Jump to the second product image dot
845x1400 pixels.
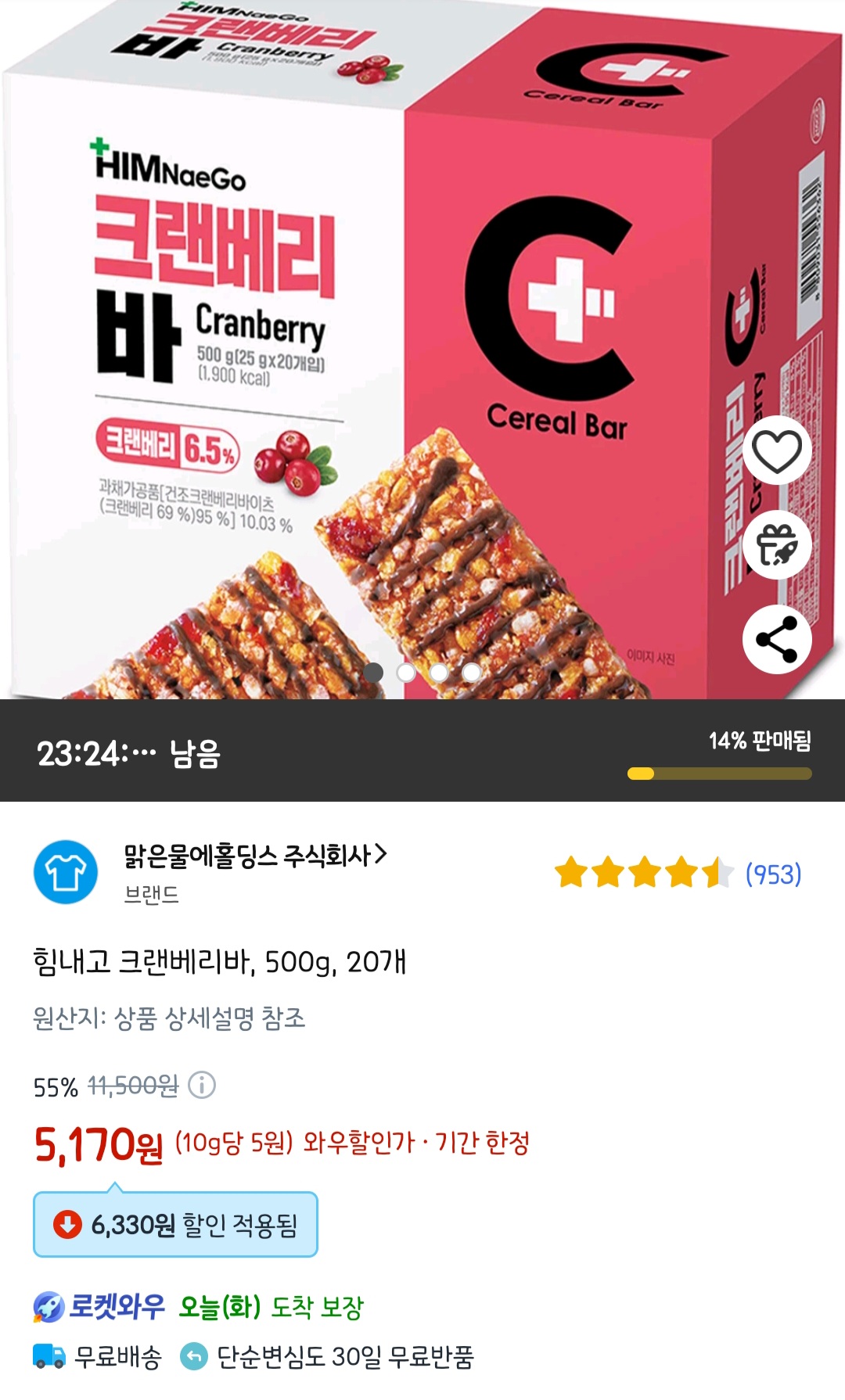(x=406, y=673)
